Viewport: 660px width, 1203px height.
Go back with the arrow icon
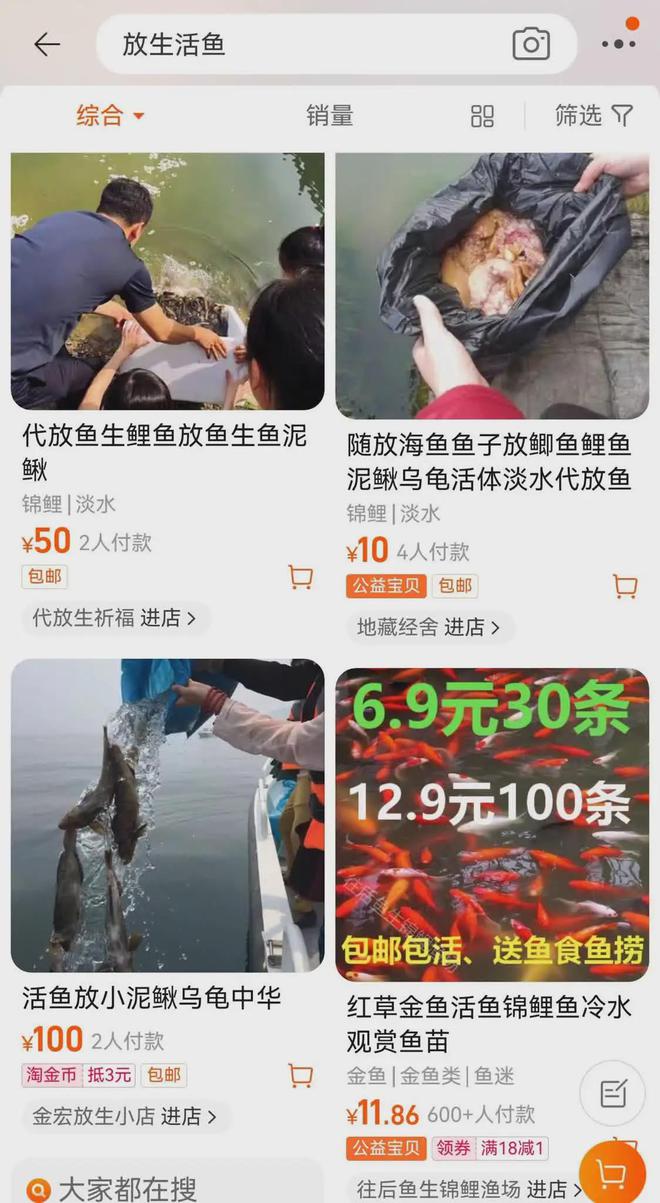point(46,44)
